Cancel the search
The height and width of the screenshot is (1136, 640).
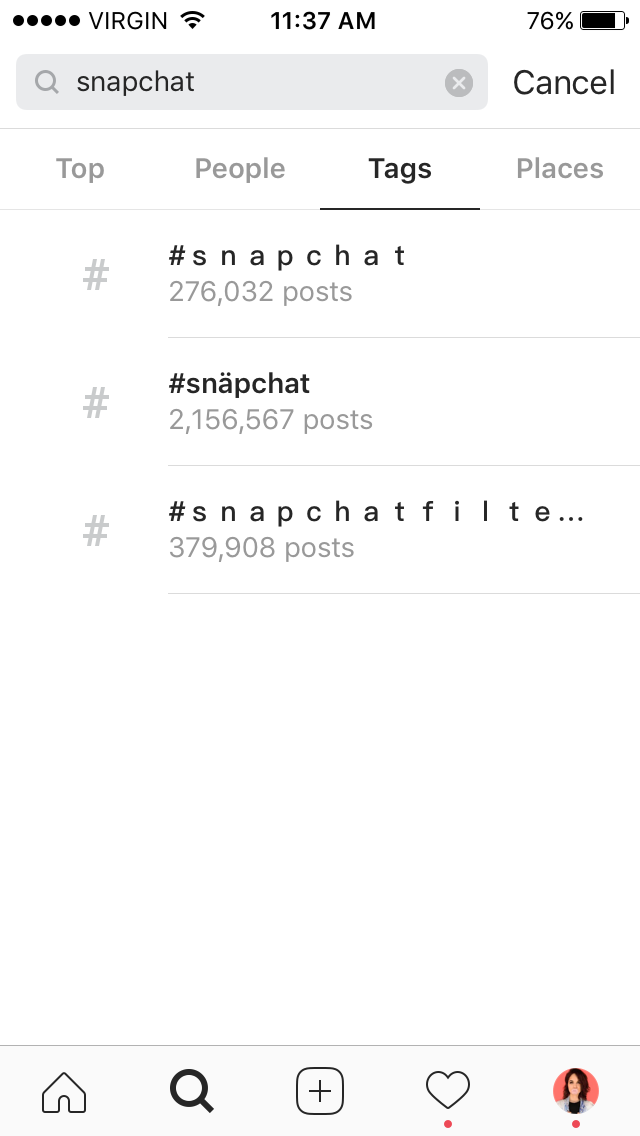564,83
